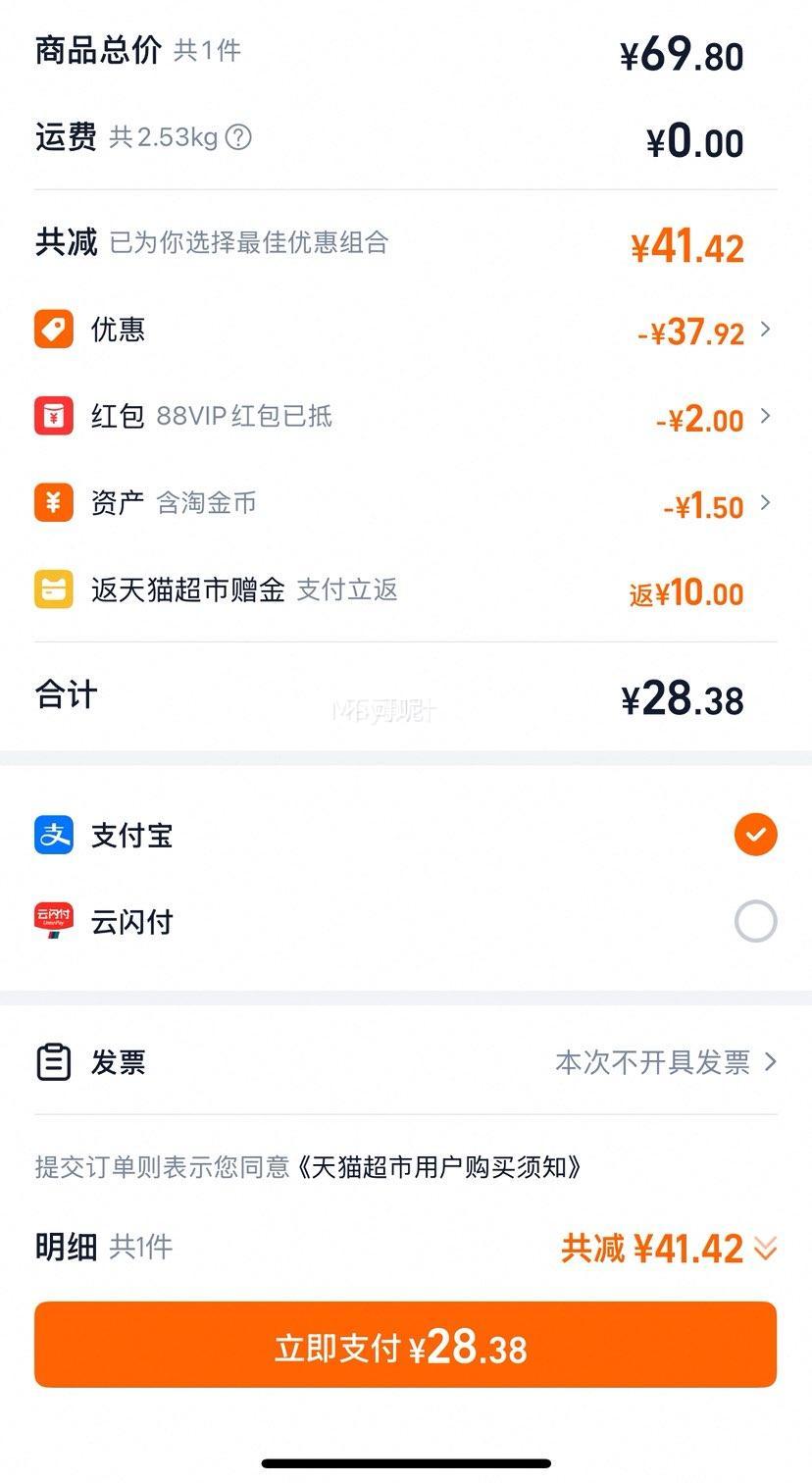Open the 优惠 discount details row

coord(406,330)
